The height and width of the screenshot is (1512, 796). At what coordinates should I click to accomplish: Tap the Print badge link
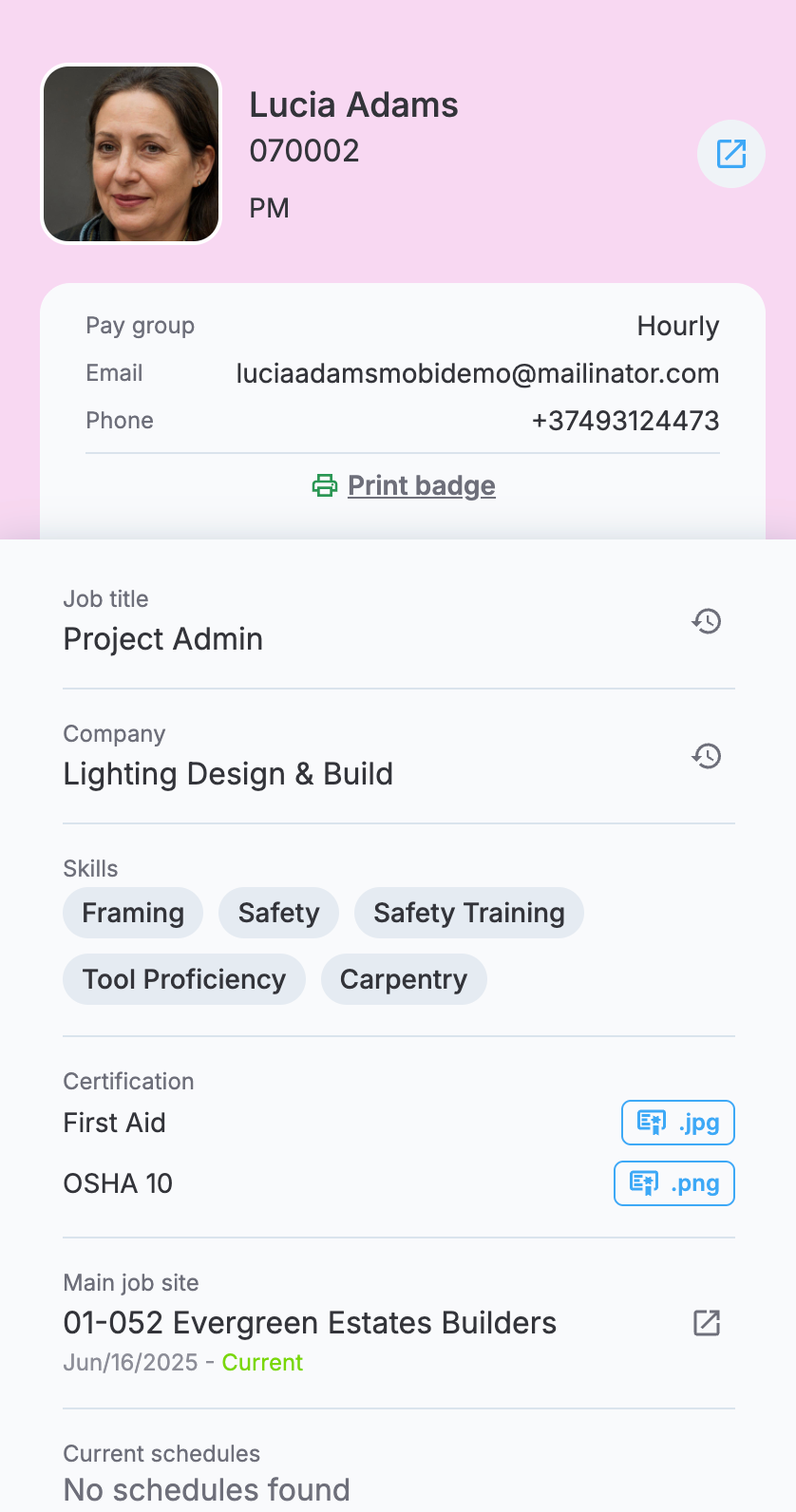[x=421, y=485]
